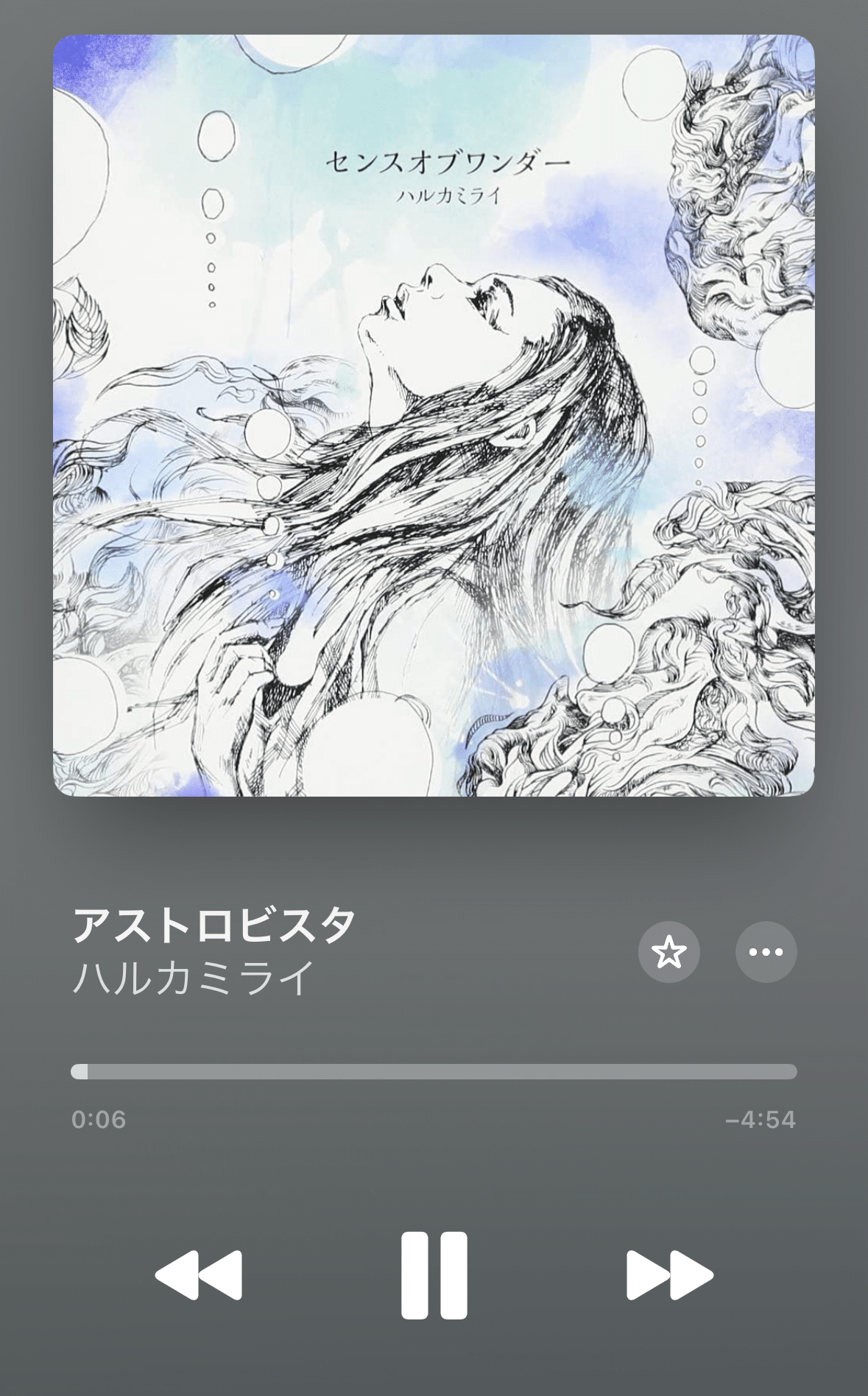The image size is (868, 1396).
Task: Tap the playback progress bar to seek
Action: pos(434,1071)
